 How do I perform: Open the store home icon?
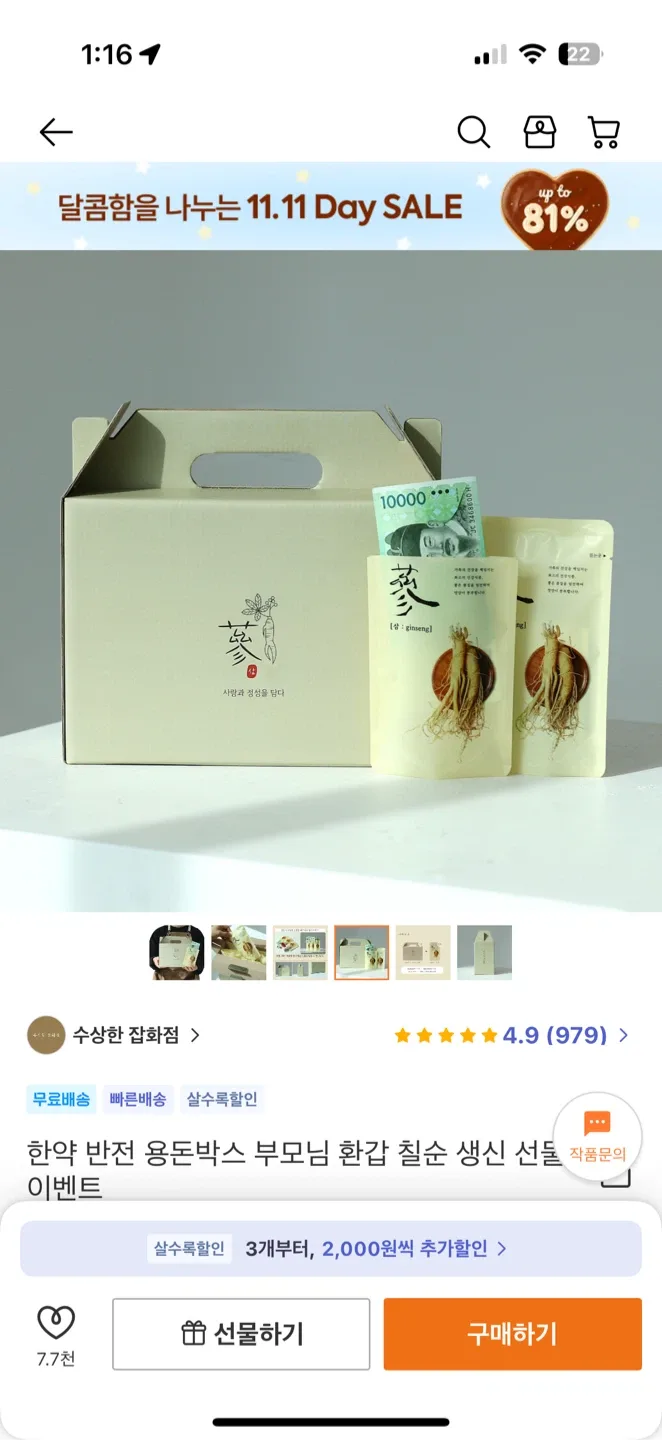pyautogui.click(x=539, y=132)
